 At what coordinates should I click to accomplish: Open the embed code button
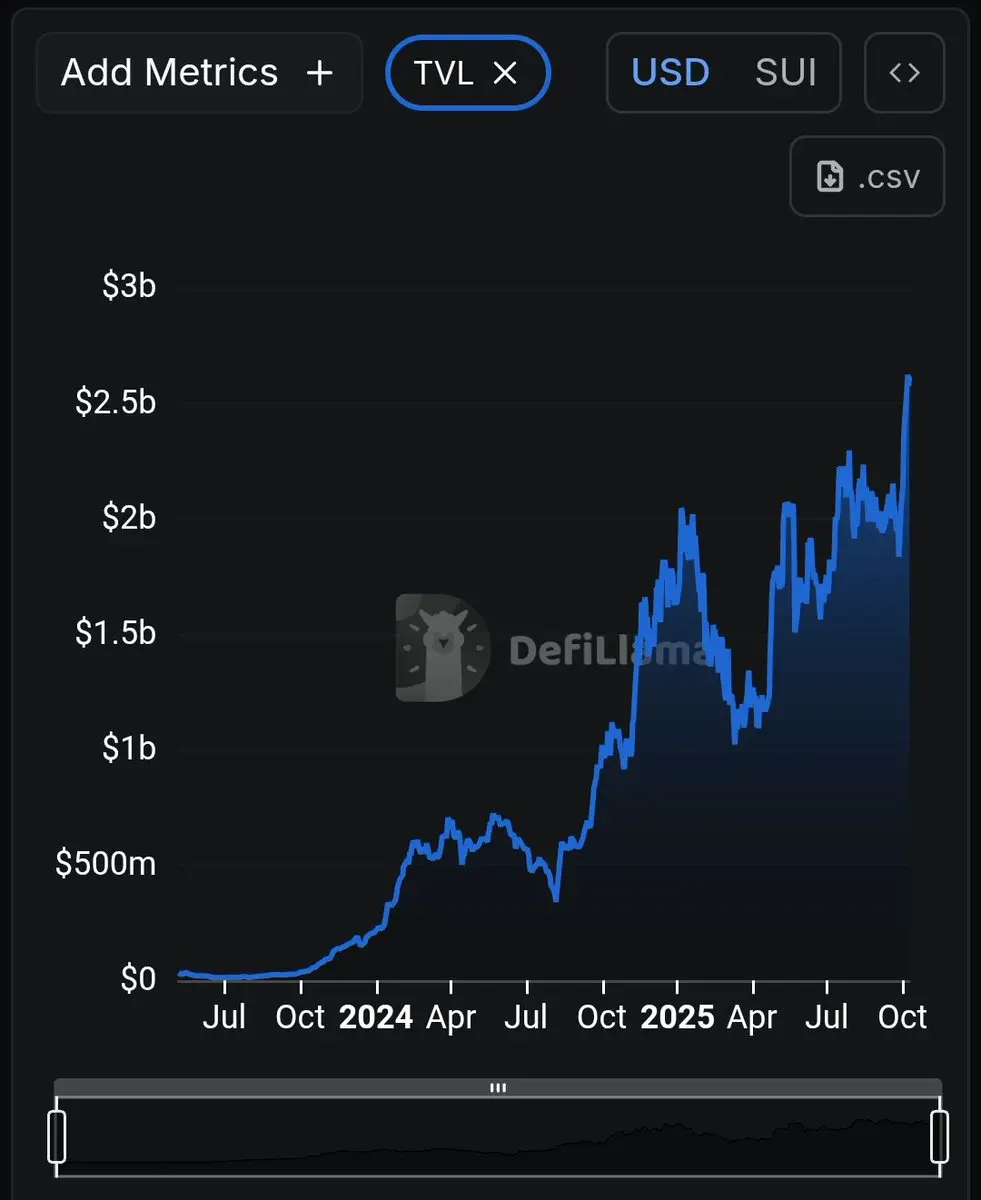click(x=904, y=73)
